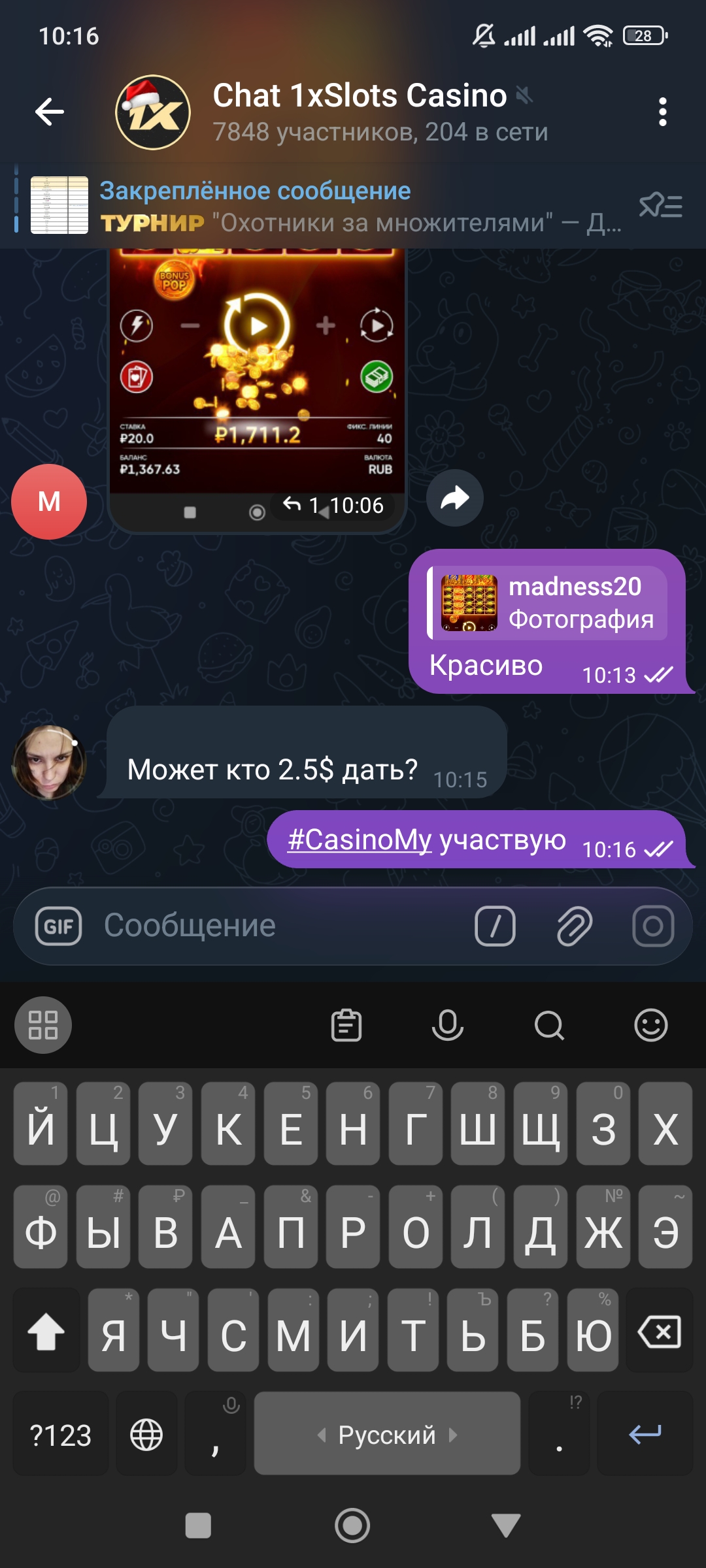Viewport: 706px width, 1568px height.
Task: Open the GIF picker
Action: pyautogui.click(x=58, y=926)
